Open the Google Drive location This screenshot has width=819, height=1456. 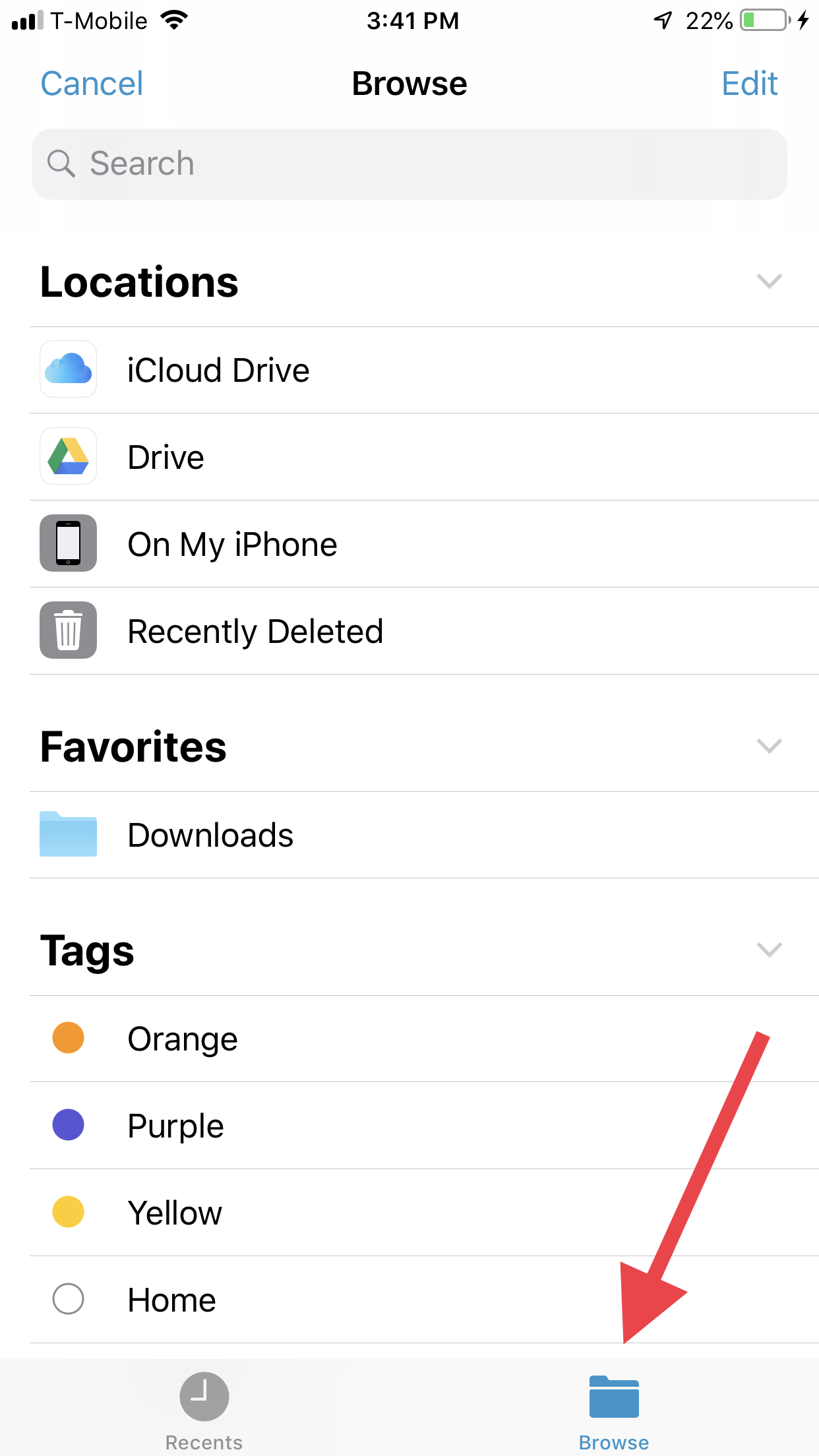(x=166, y=457)
